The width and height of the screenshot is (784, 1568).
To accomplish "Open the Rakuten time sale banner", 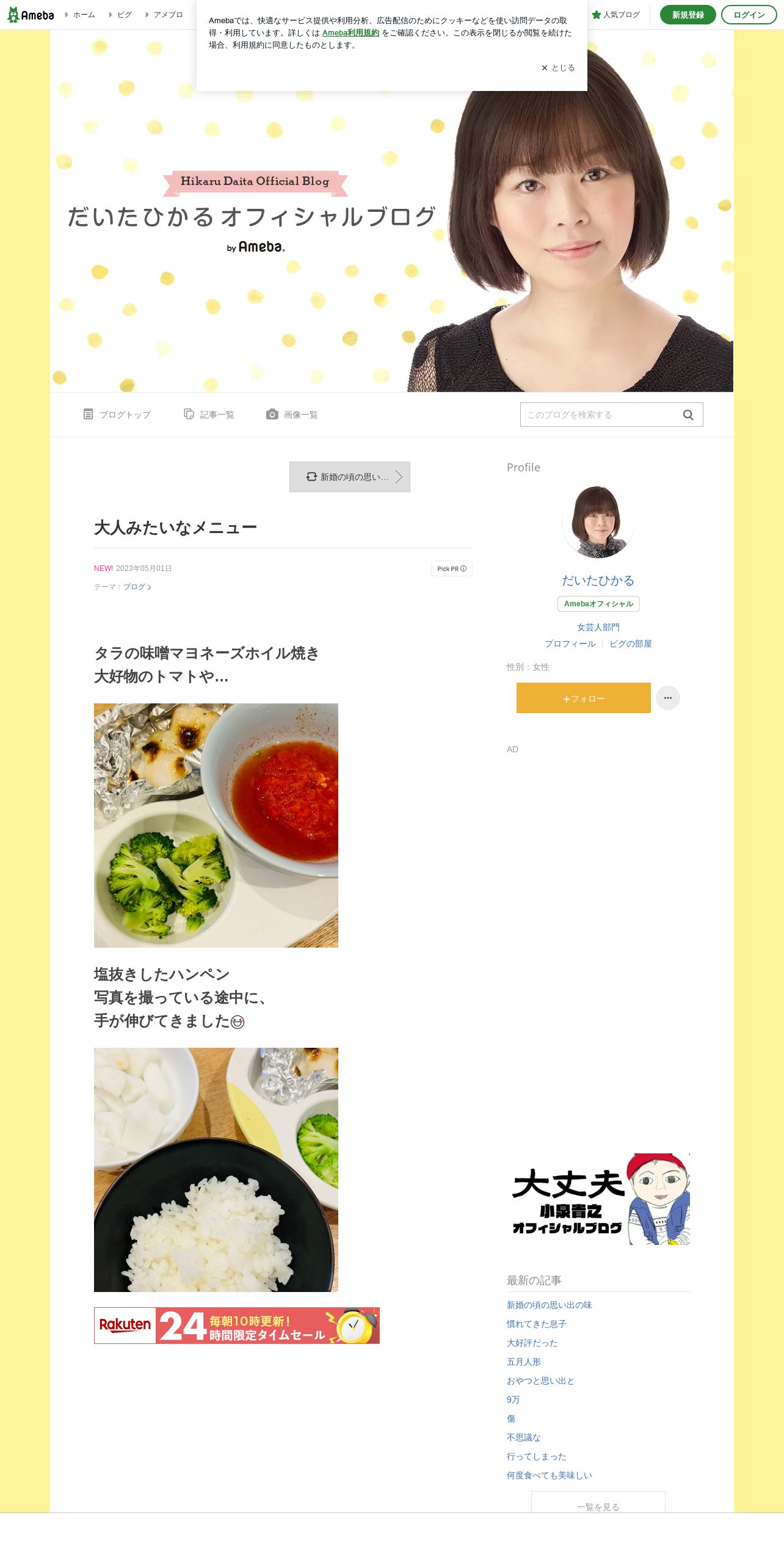I will 237,1325.
